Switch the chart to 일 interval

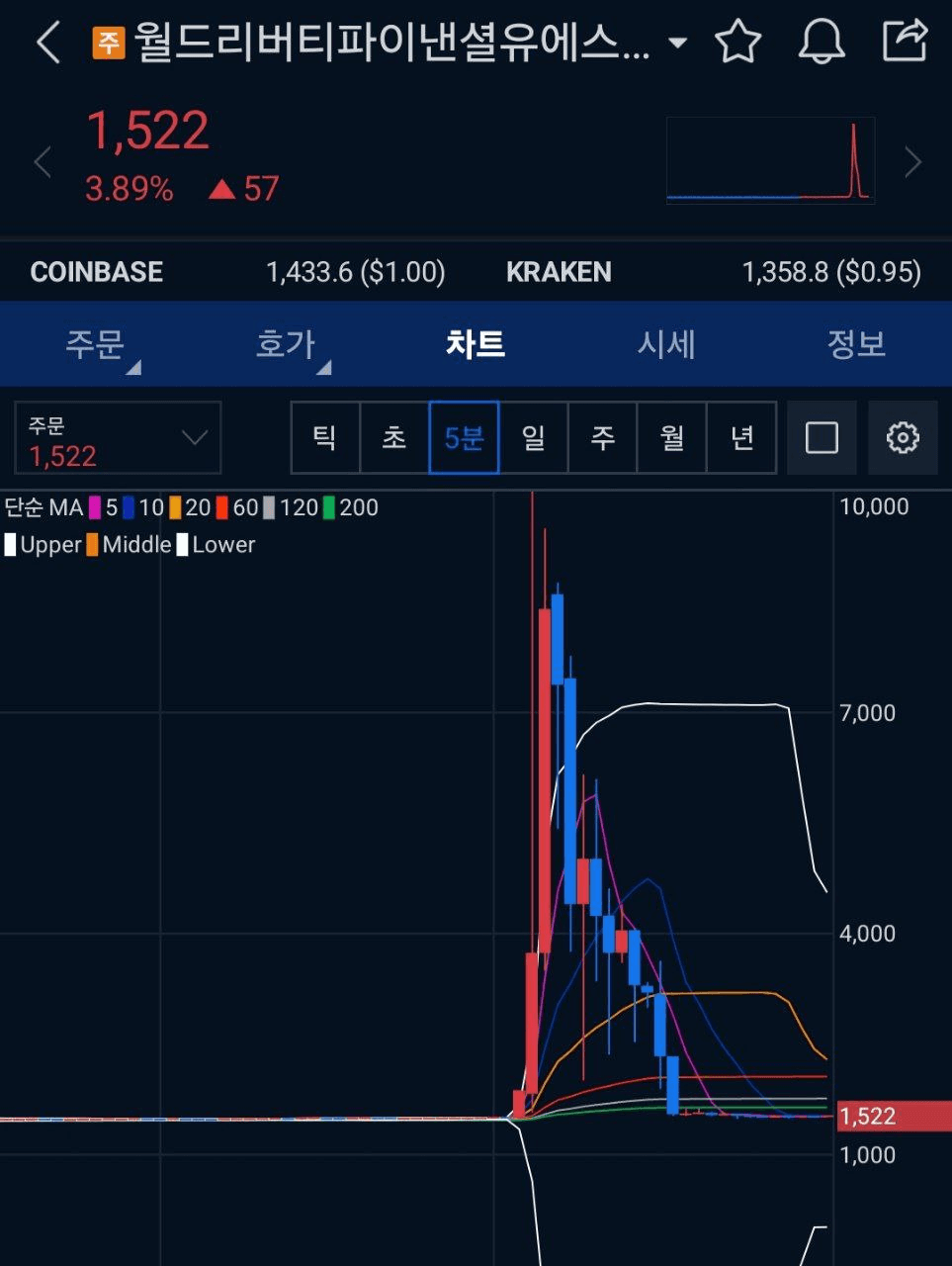[534, 438]
